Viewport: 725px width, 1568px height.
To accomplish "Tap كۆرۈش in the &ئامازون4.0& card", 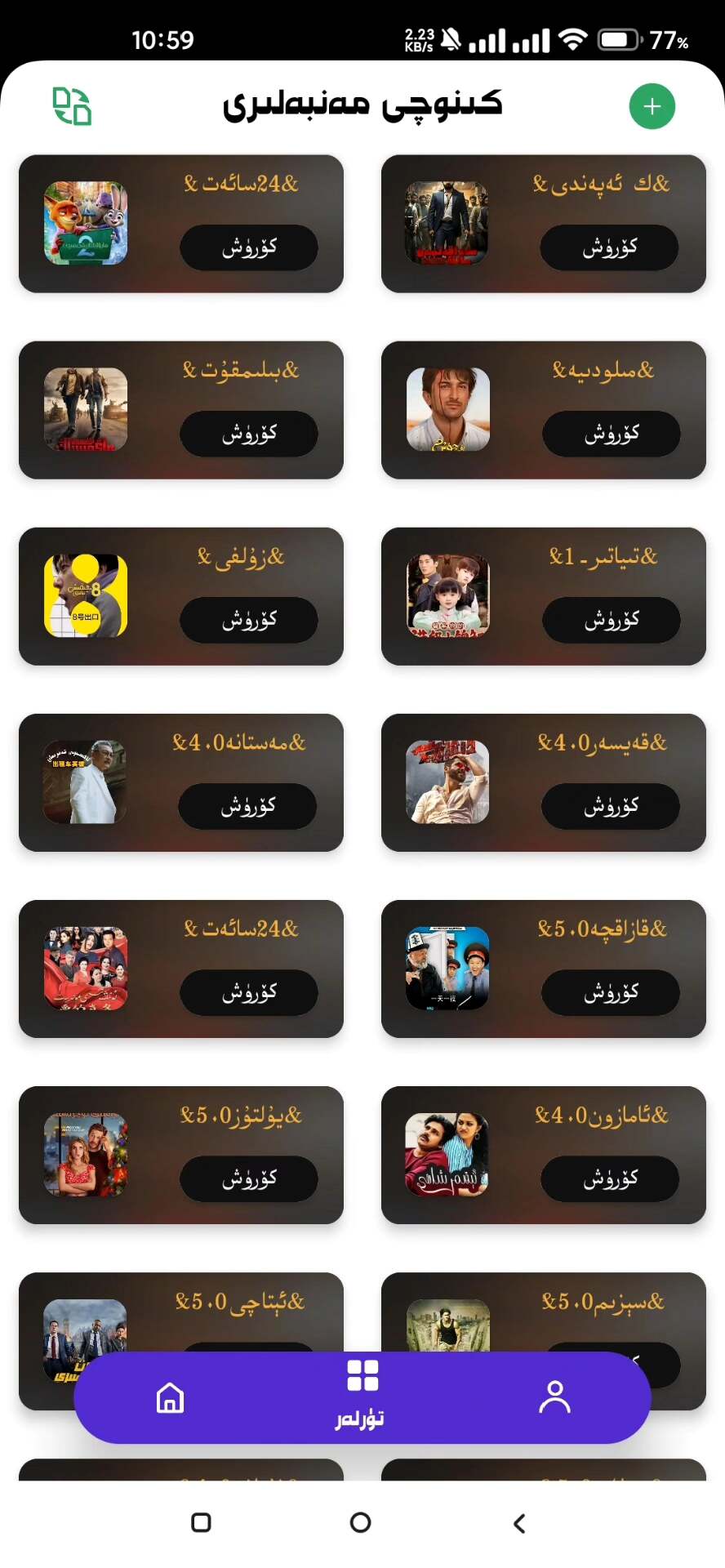I will pyautogui.click(x=610, y=1178).
